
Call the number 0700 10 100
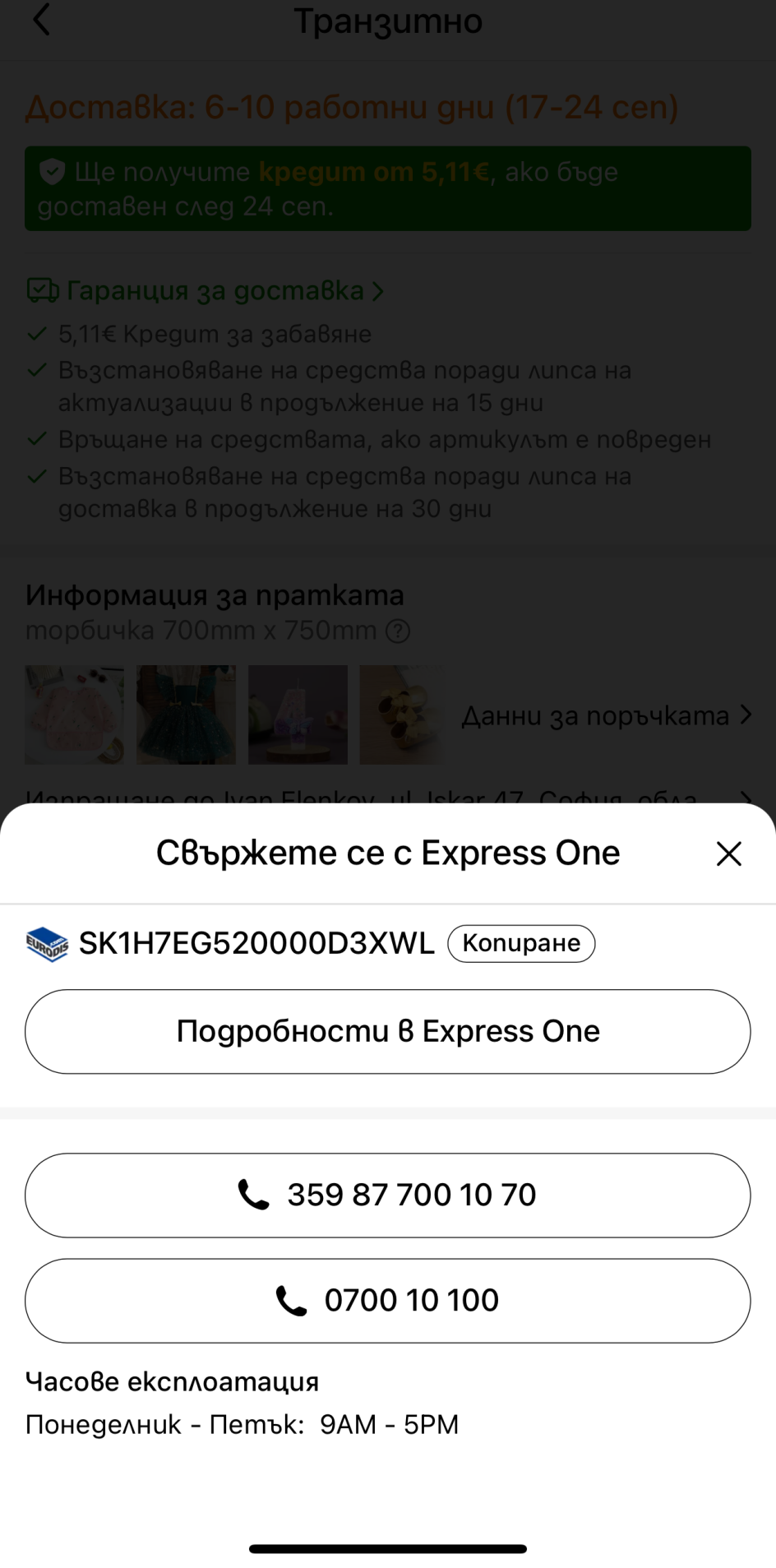coord(388,1300)
